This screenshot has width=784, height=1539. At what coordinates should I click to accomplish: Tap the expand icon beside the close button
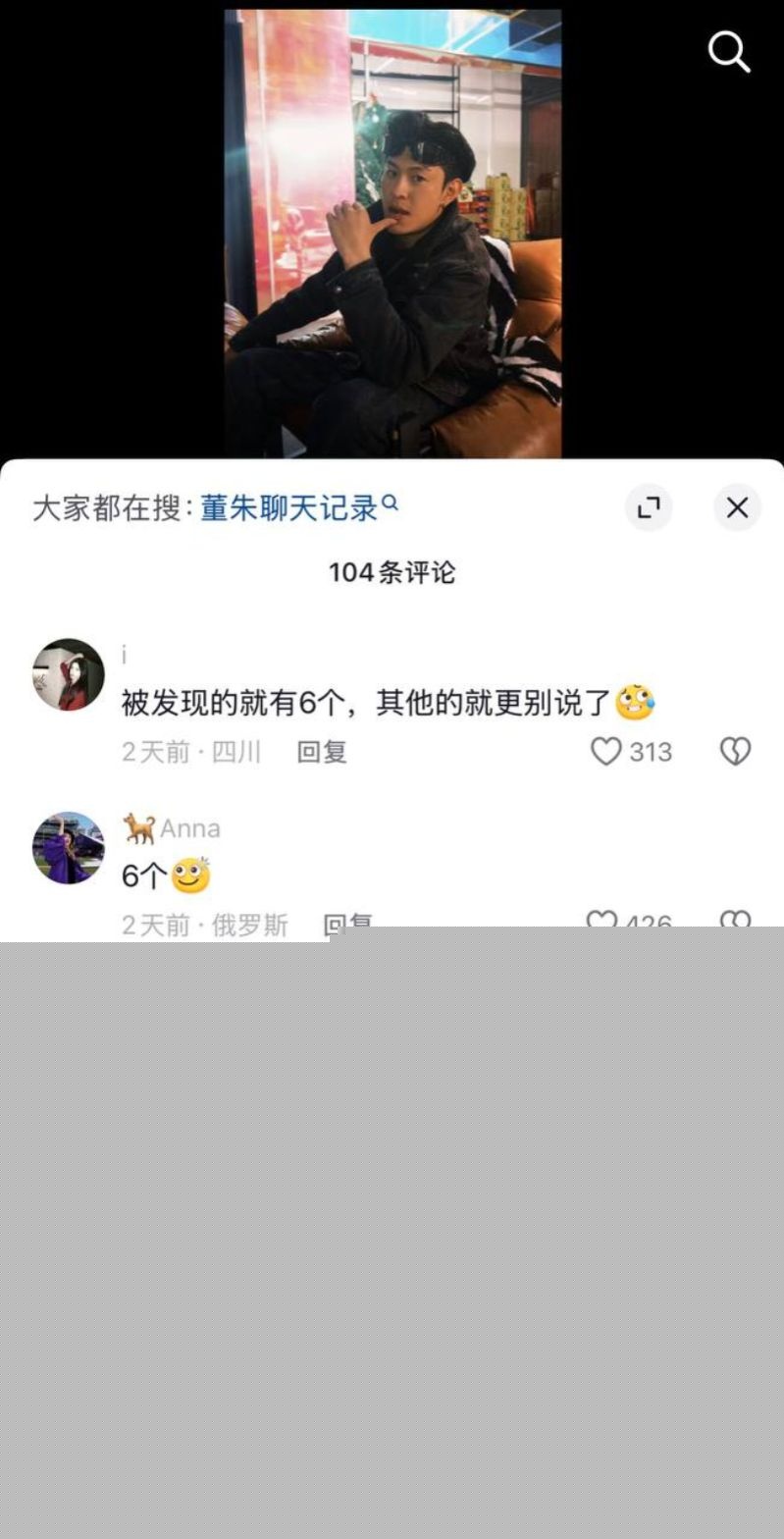pyautogui.click(x=649, y=507)
